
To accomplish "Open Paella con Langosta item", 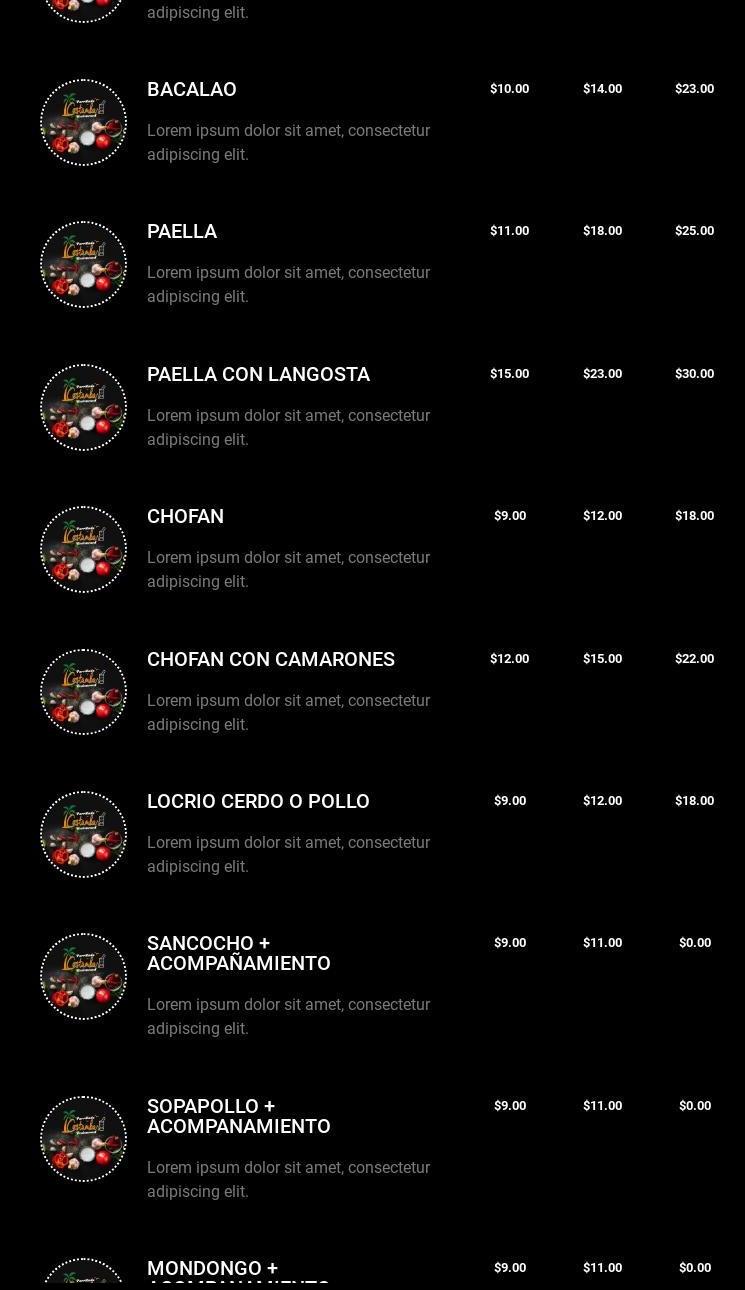I will [x=258, y=375].
